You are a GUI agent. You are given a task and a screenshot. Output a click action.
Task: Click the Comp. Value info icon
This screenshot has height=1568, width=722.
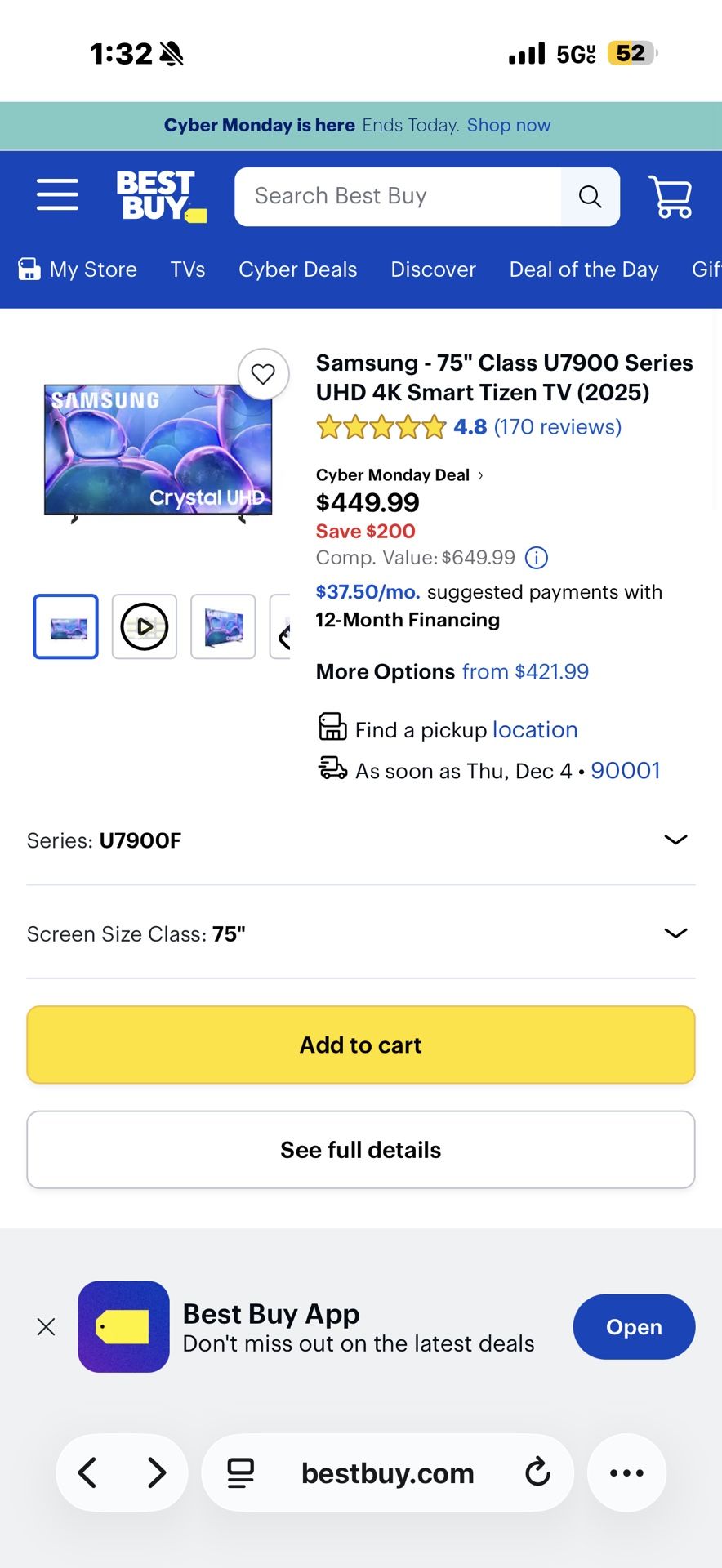point(536,558)
